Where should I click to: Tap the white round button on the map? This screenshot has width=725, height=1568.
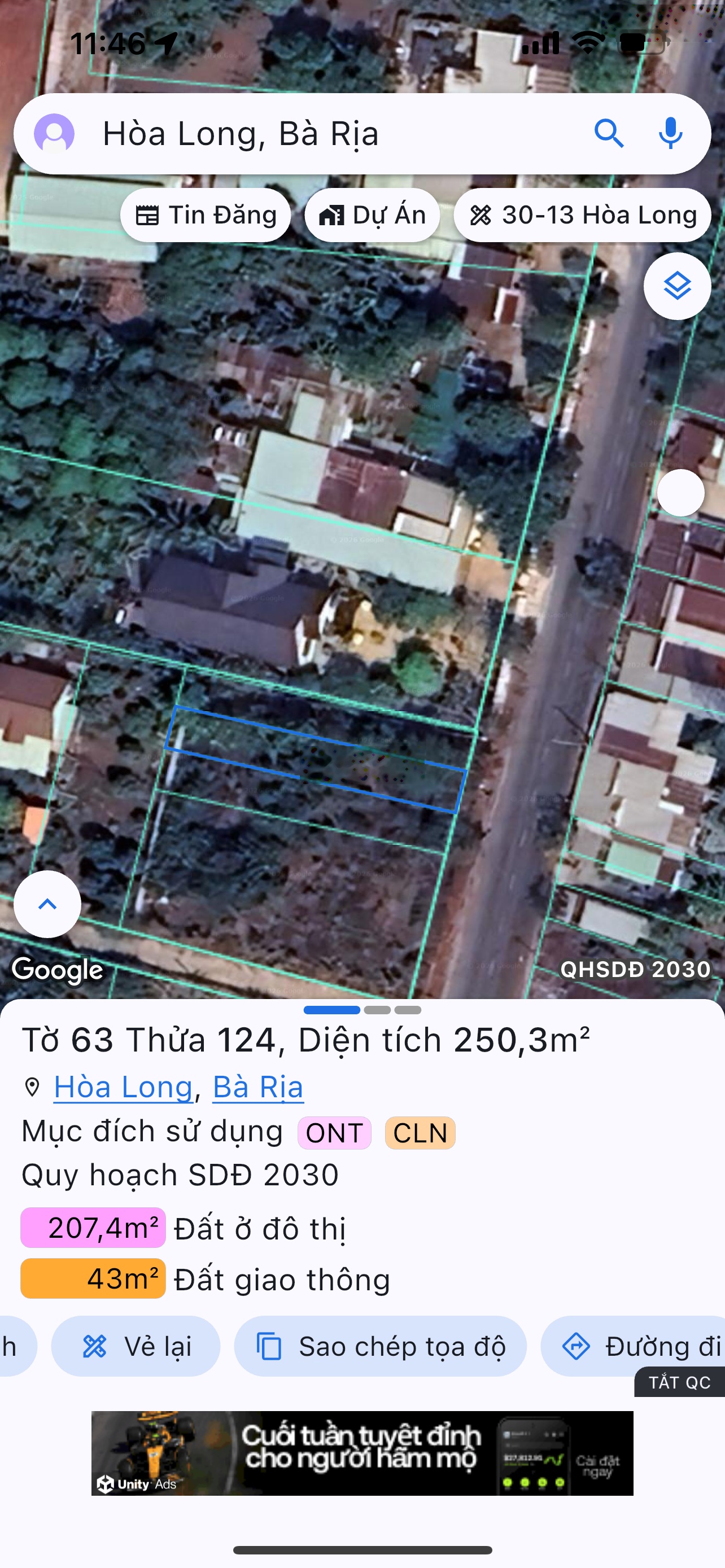pyautogui.click(x=680, y=493)
